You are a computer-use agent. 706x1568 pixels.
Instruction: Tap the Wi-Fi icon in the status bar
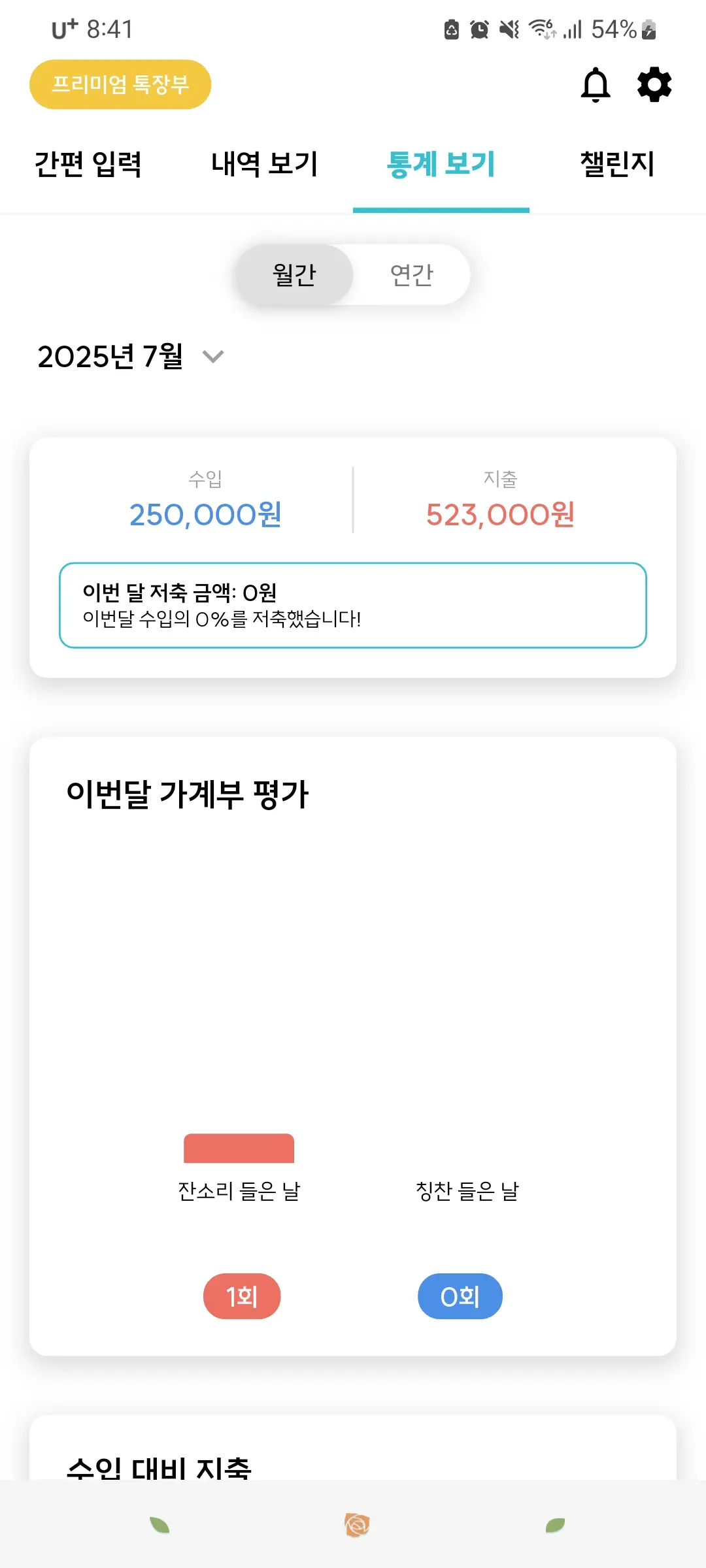point(541,29)
